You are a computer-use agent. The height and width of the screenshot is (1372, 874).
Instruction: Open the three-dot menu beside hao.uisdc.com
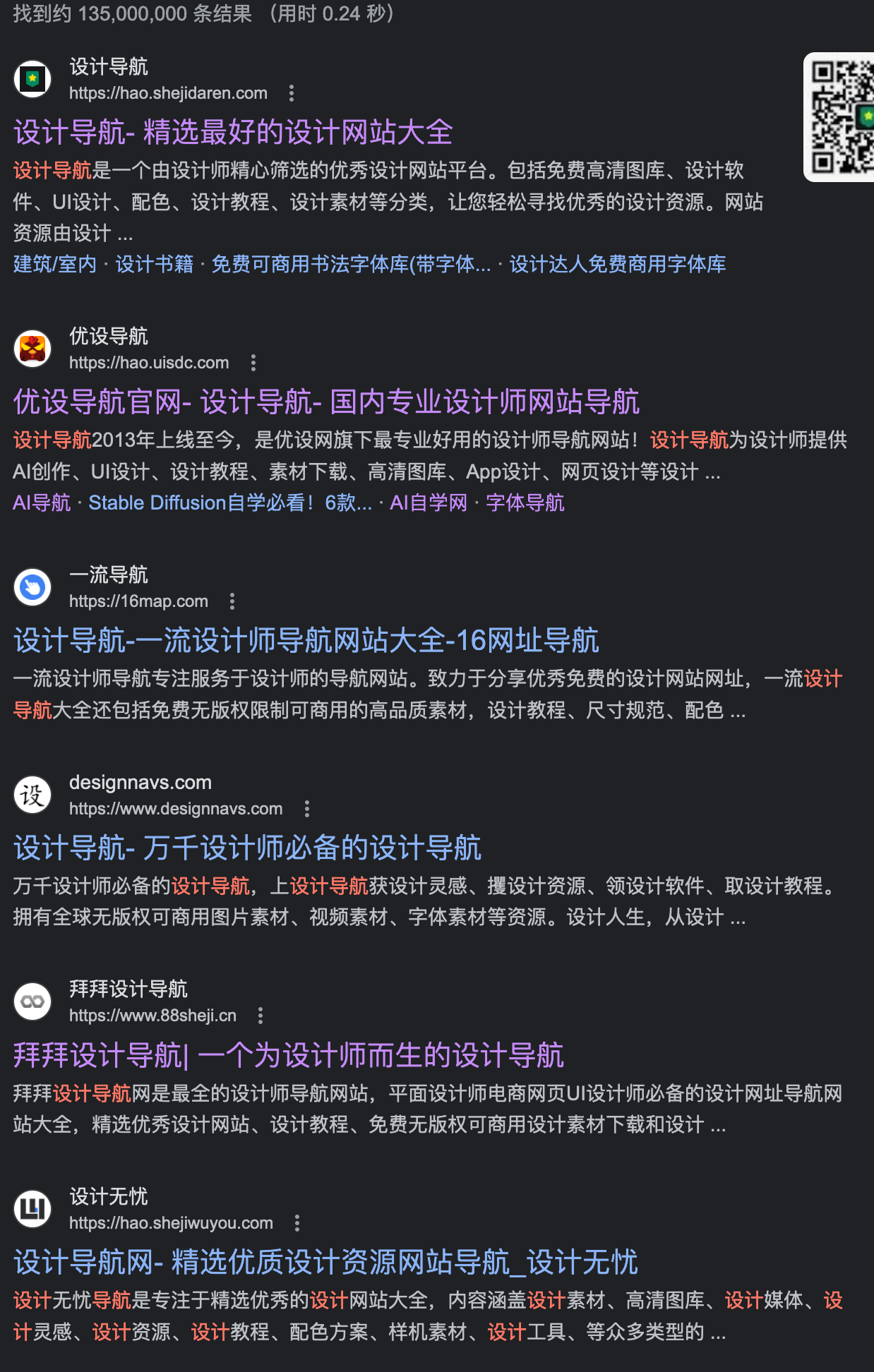(253, 362)
